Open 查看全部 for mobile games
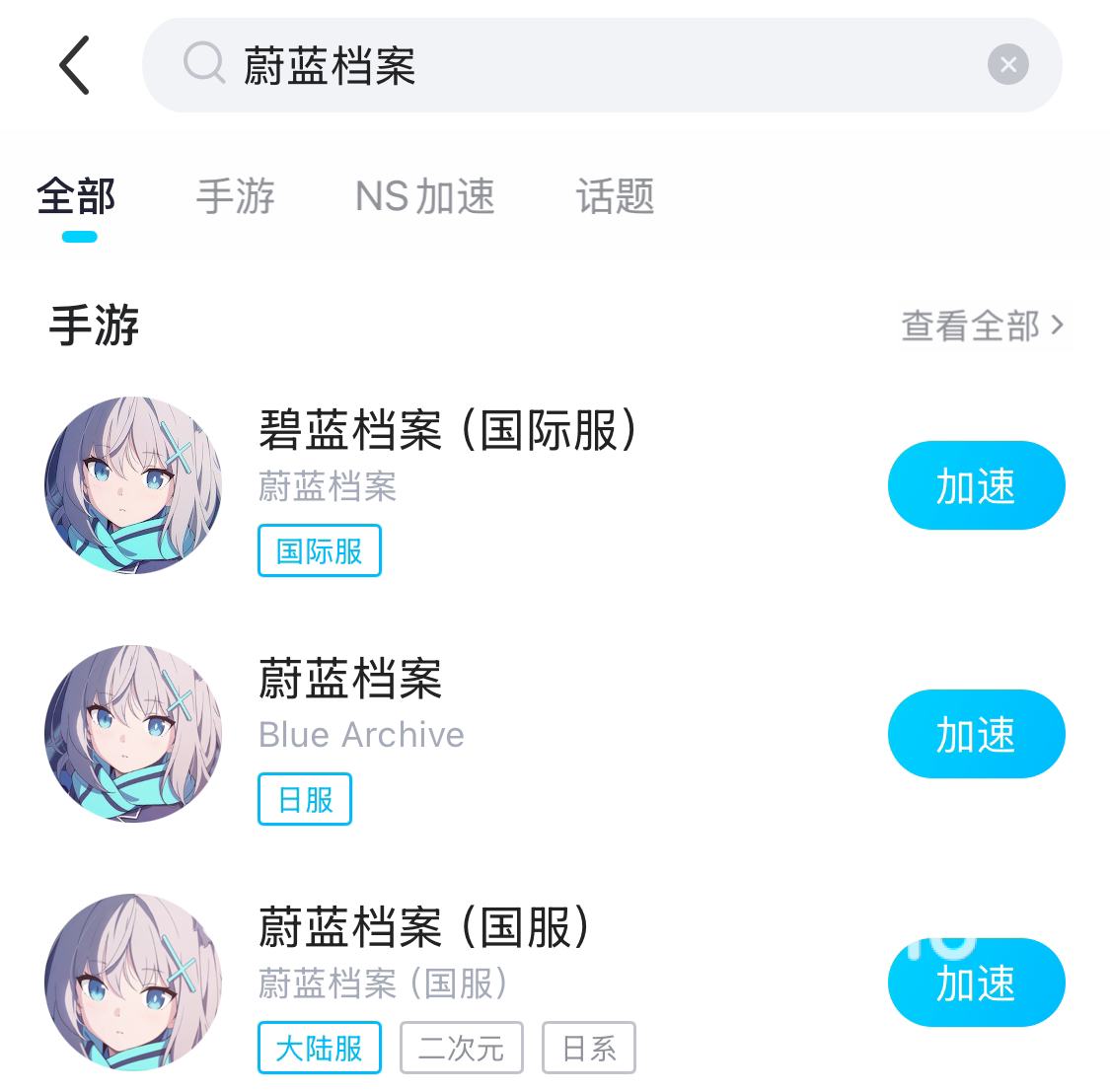The width and height of the screenshot is (1110, 1092). click(x=982, y=326)
